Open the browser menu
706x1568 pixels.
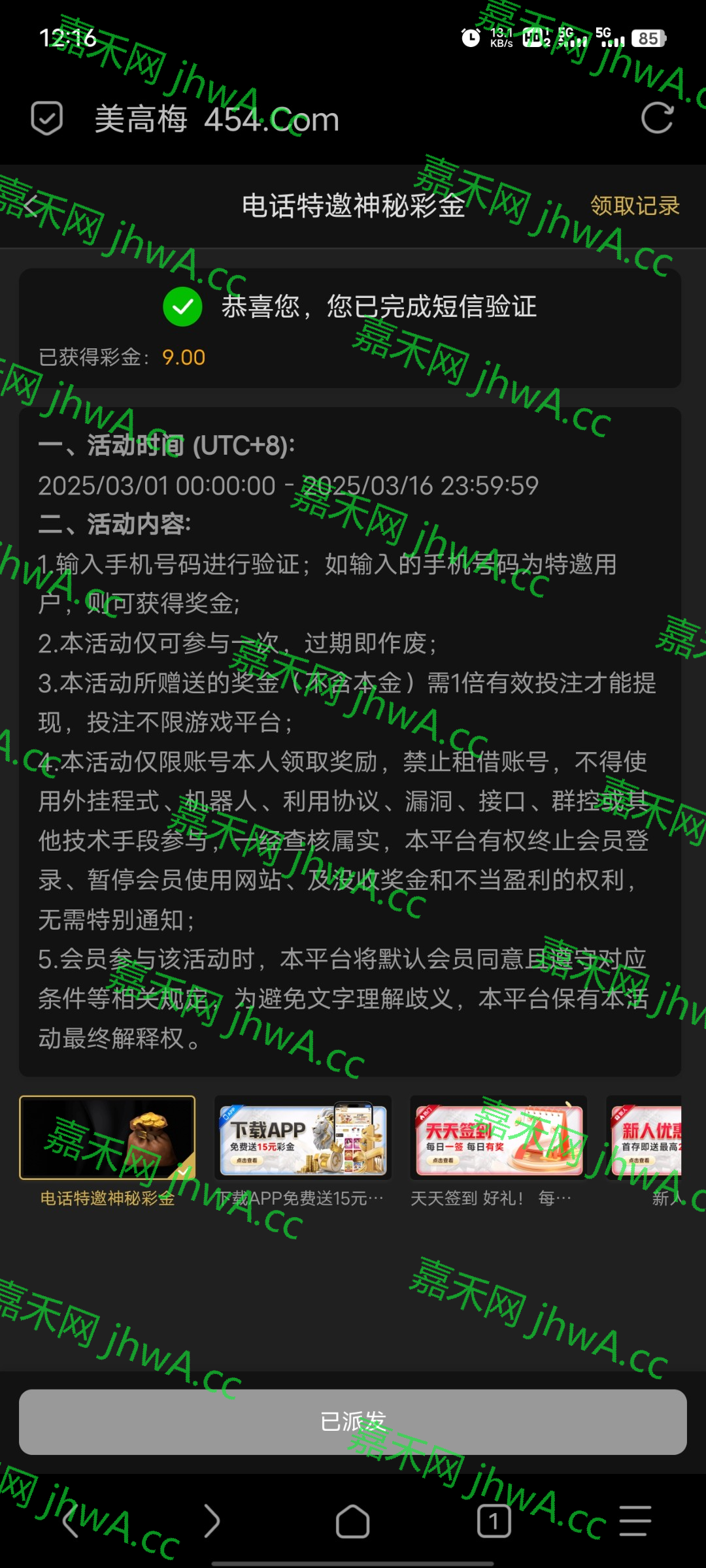635,1521
